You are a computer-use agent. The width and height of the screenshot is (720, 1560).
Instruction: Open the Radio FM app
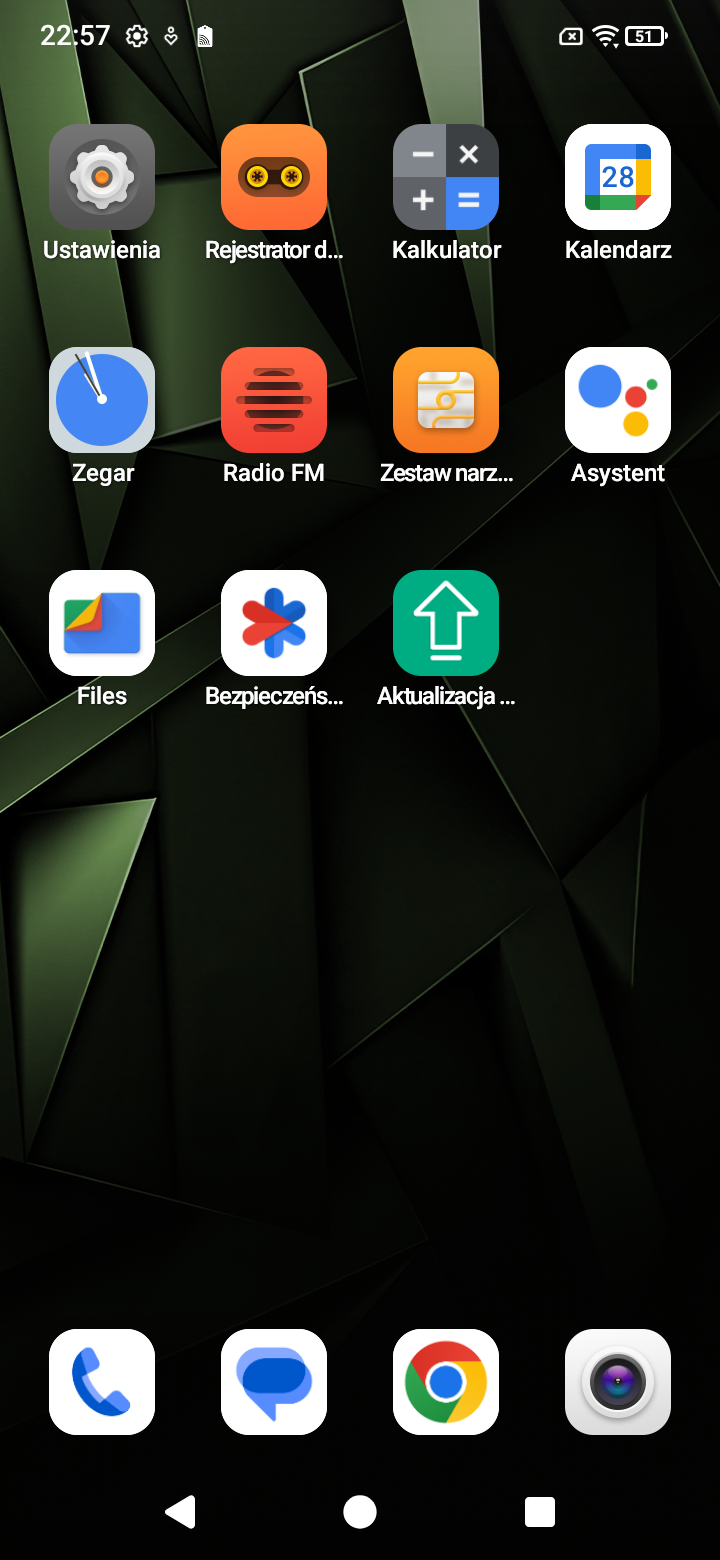tap(274, 401)
